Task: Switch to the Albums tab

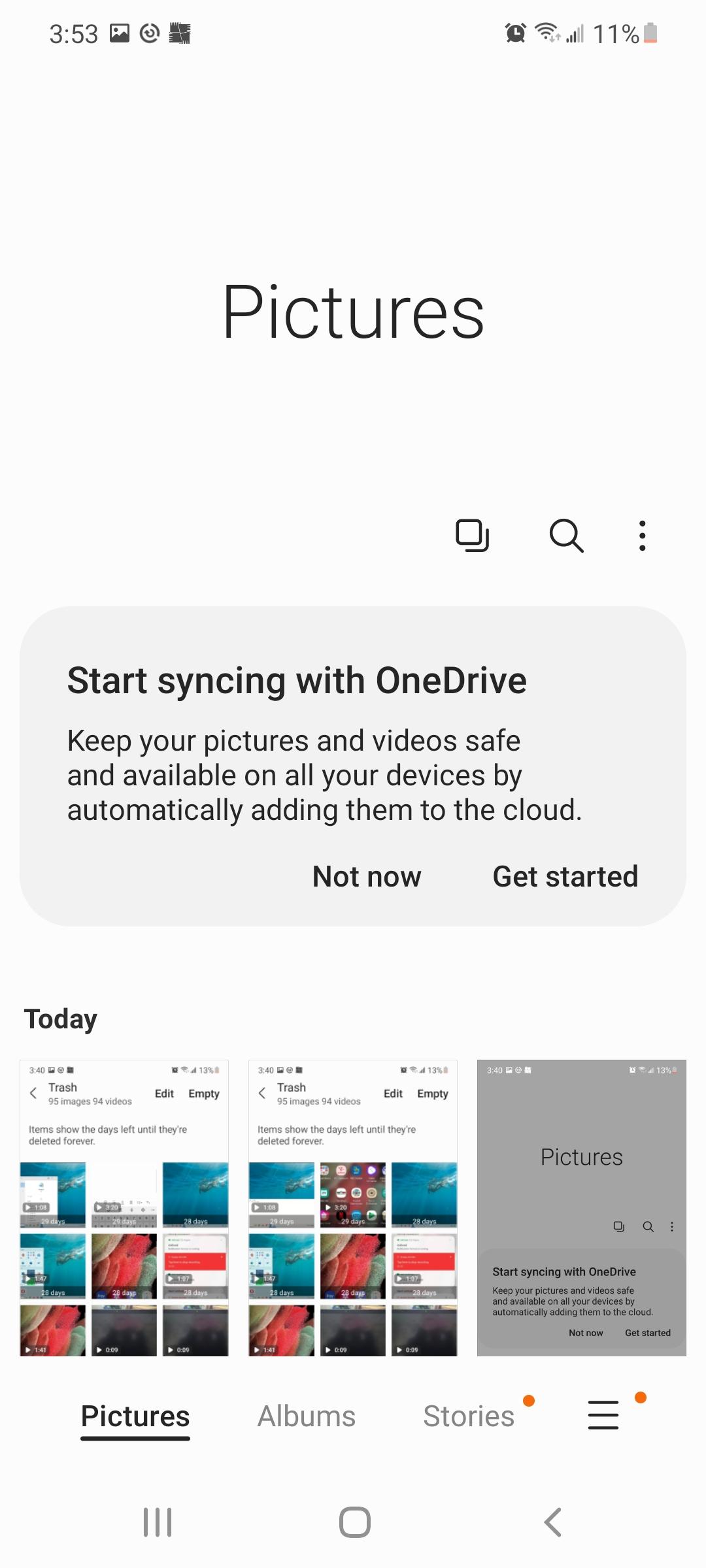Action: [x=307, y=1416]
